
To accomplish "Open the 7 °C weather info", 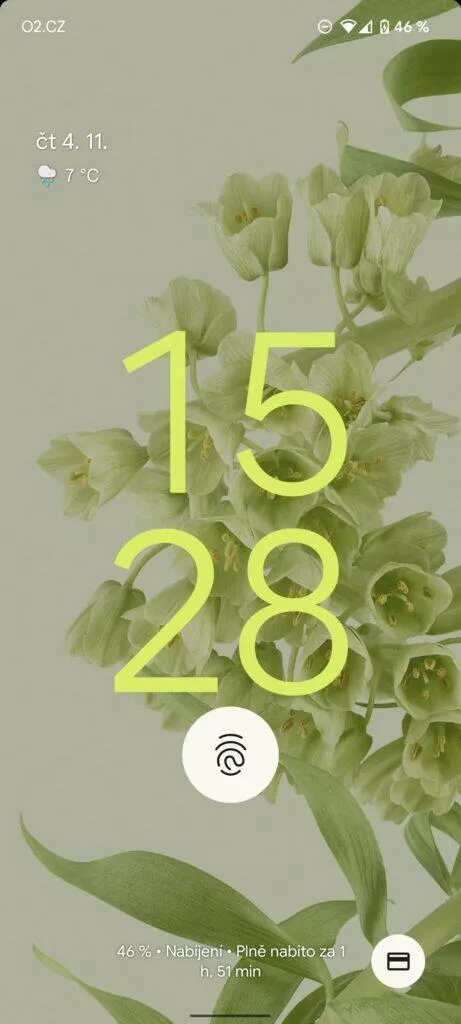I will (x=69, y=175).
